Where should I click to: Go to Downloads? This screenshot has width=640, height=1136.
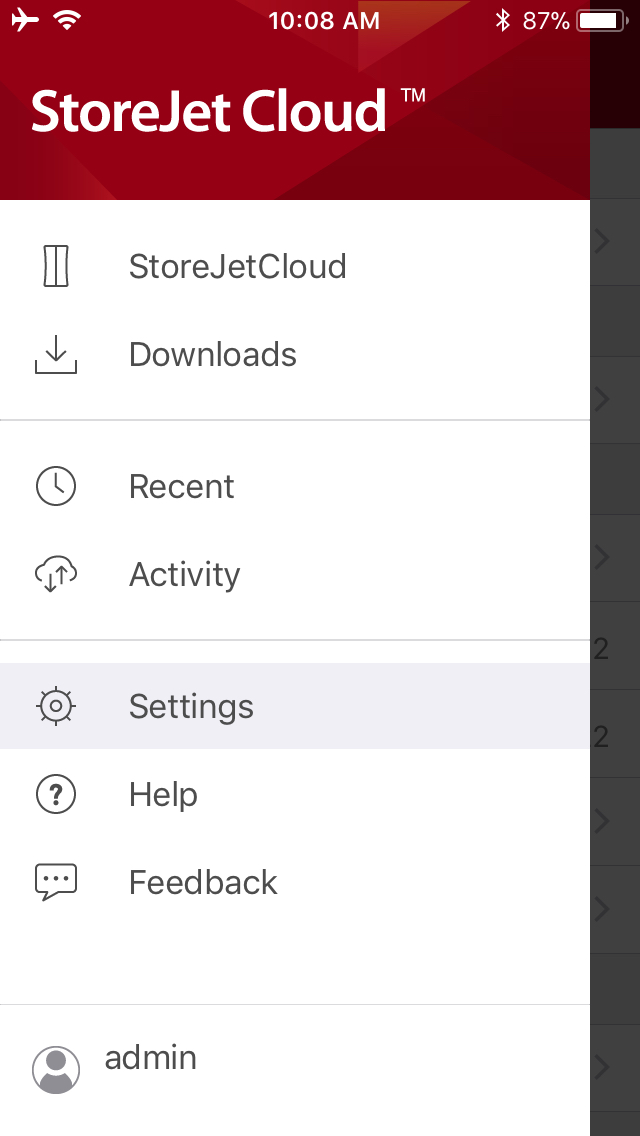212,355
